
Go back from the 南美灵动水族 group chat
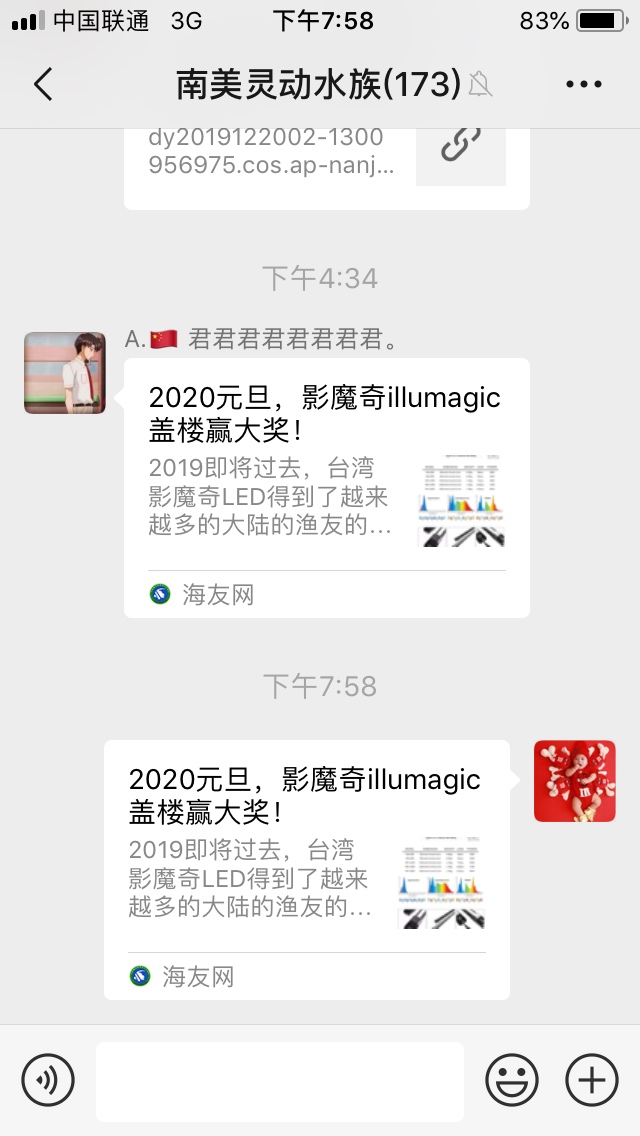43,85
